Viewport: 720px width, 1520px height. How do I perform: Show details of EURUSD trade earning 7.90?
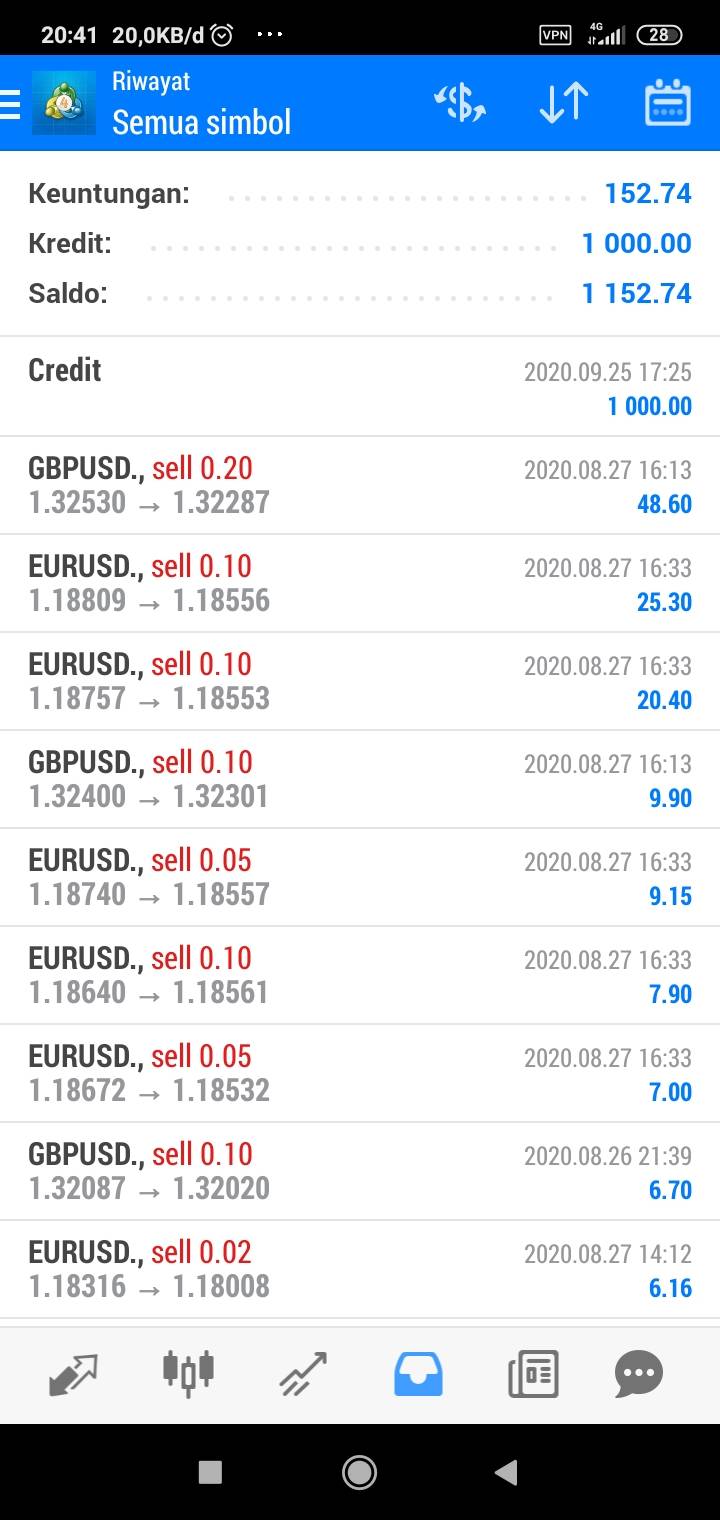[360, 975]
